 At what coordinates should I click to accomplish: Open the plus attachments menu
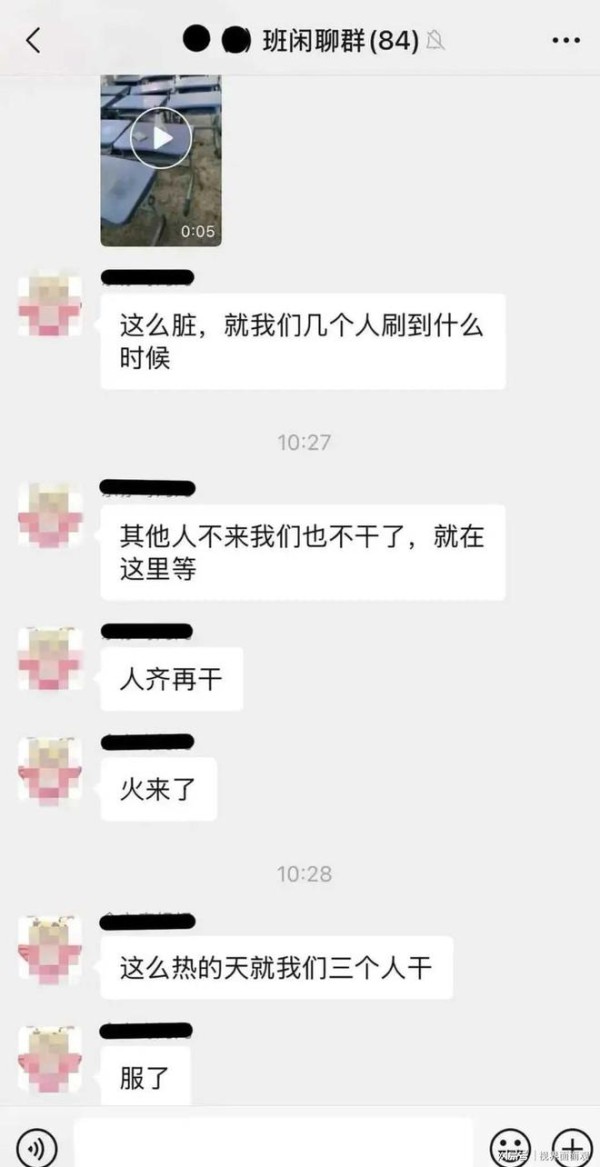tap(570, 1146)
